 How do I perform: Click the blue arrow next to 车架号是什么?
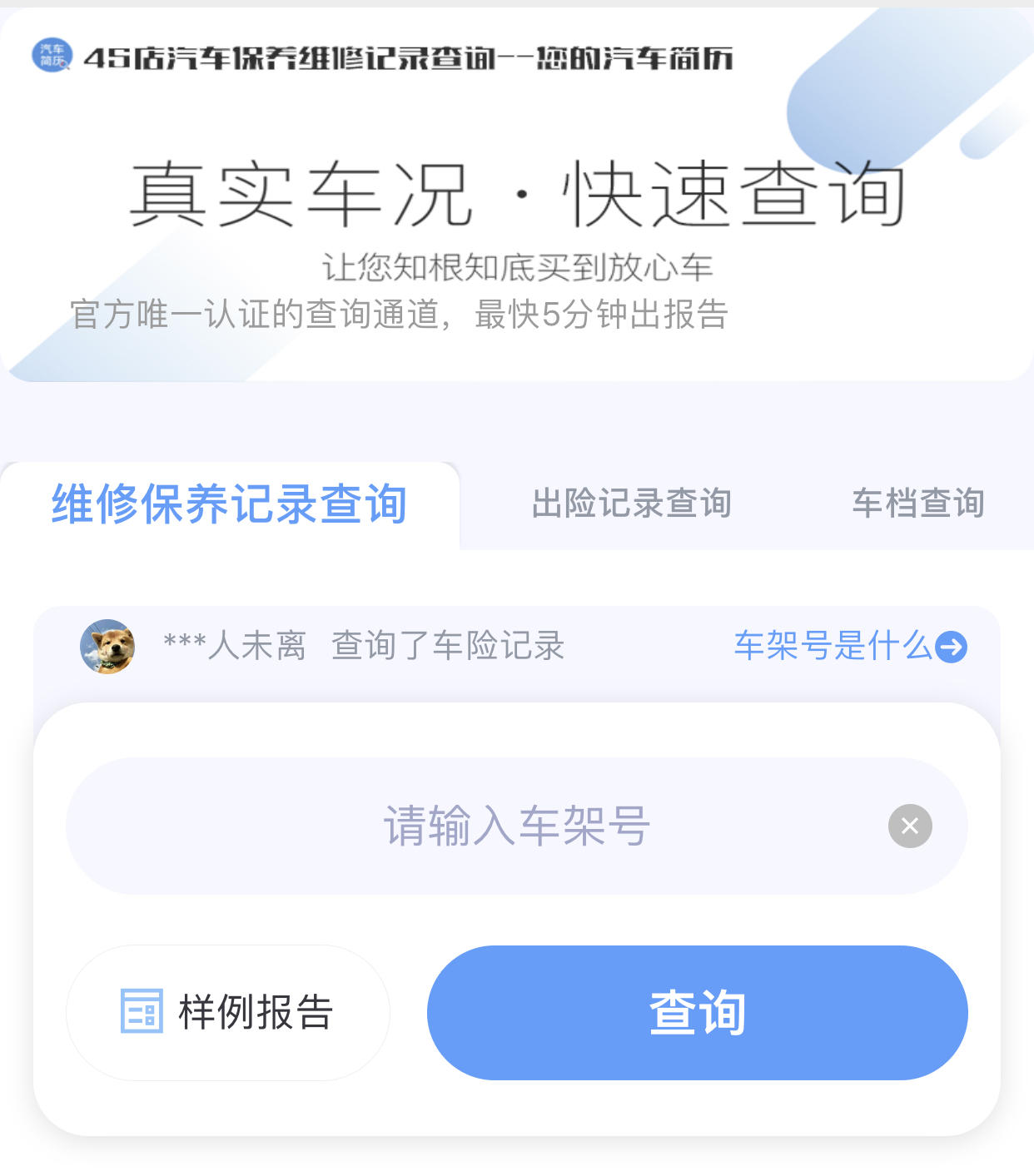click(x=952, y=648)
